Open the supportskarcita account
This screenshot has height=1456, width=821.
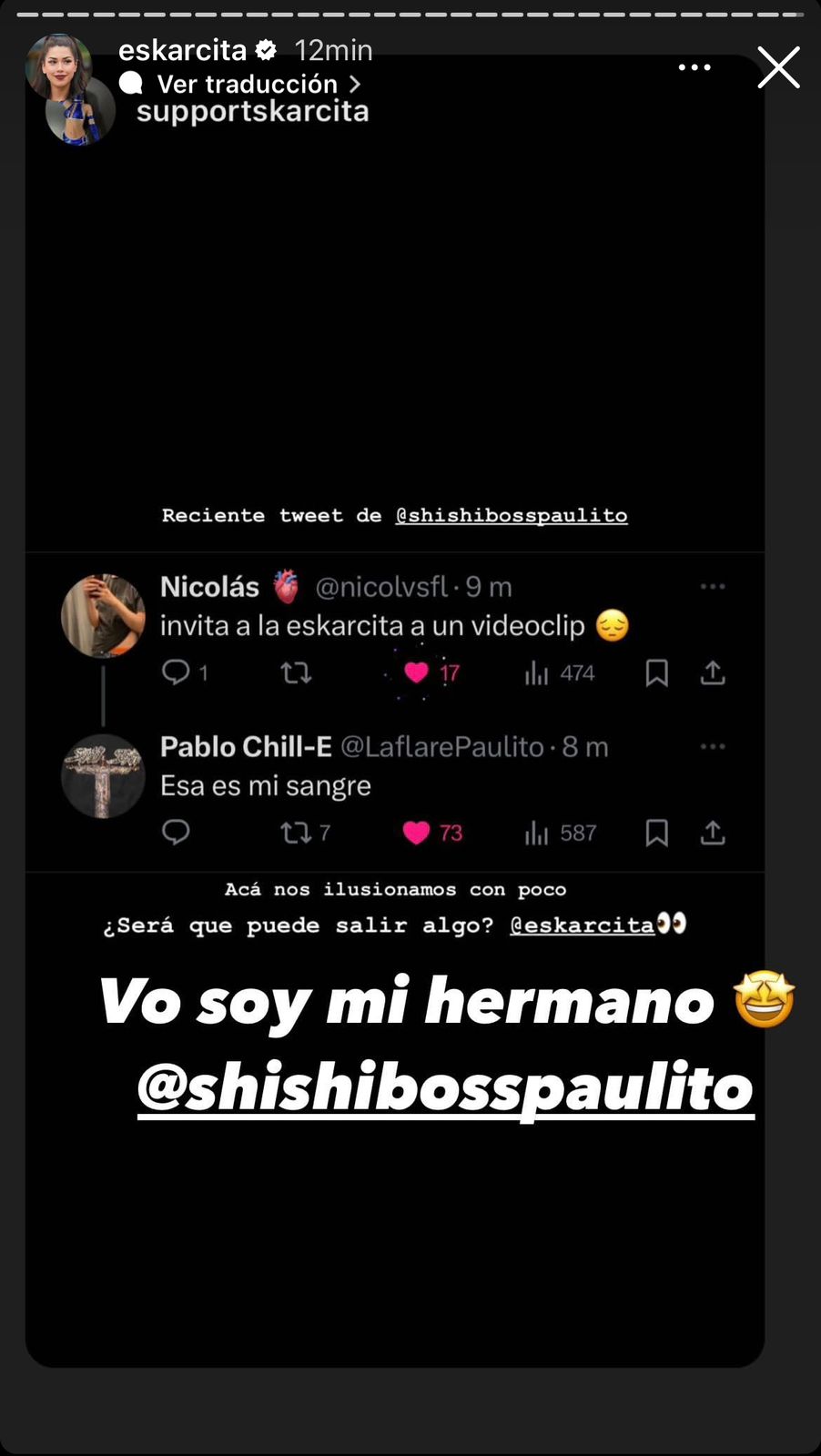pos(252,111)
